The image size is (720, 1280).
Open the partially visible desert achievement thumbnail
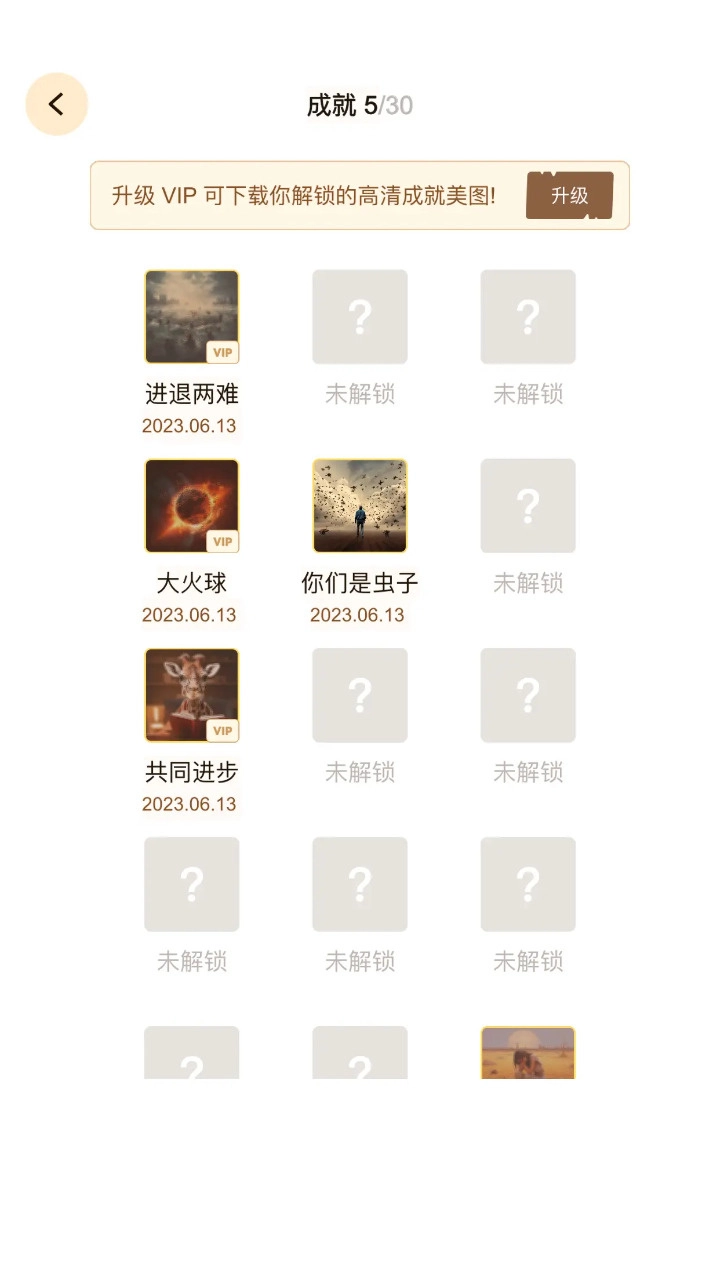pyautogui.click(x=528, y=1057)
